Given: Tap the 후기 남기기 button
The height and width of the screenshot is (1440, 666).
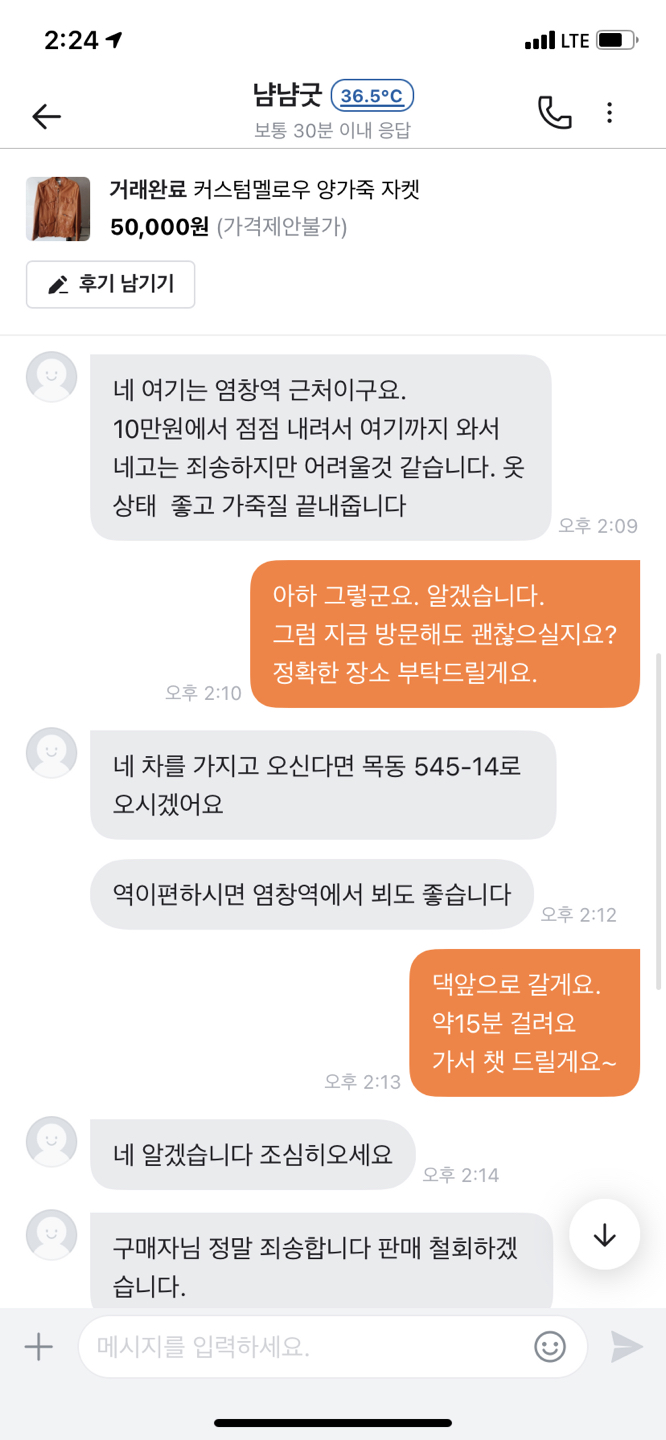Looking at the screenshot, I should point(111,285).
